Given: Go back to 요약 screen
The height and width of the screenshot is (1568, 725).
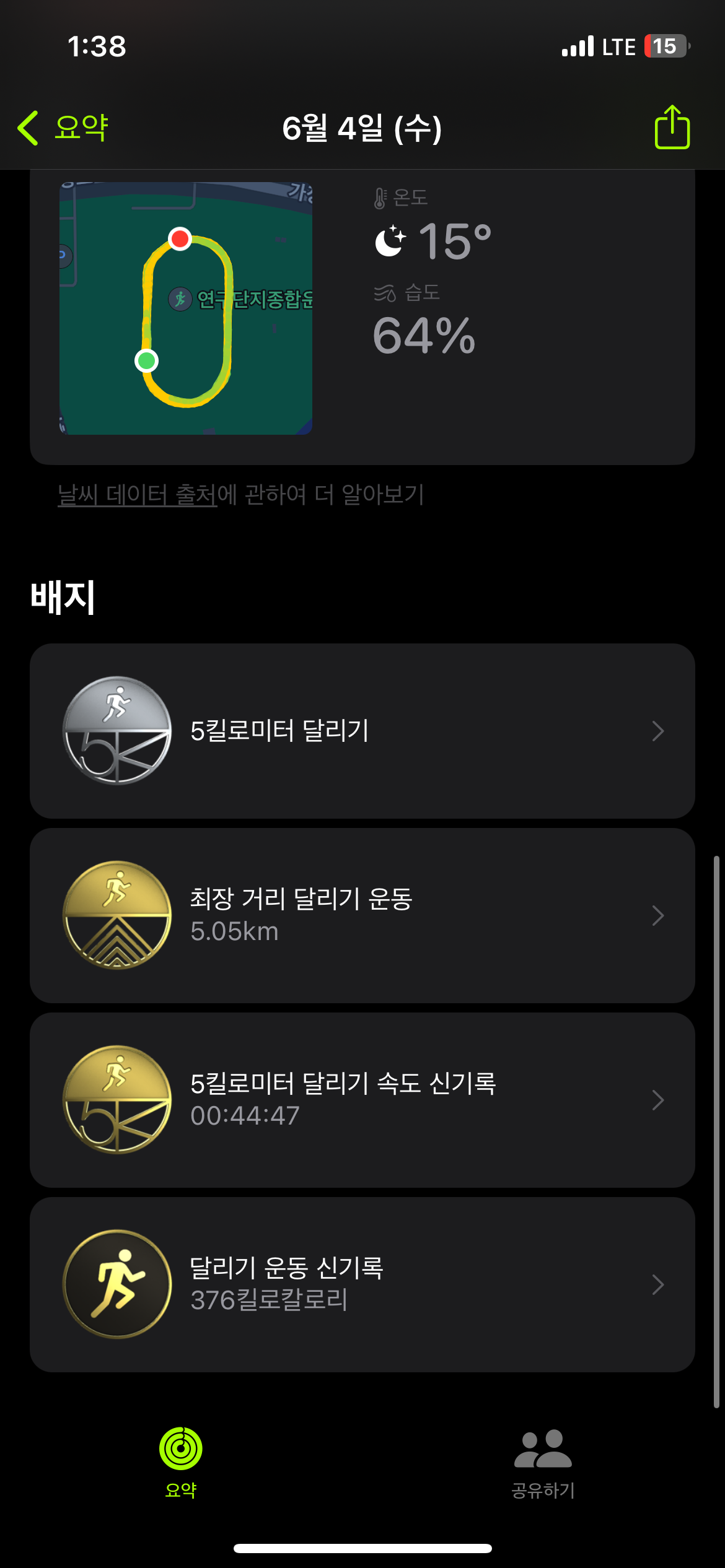Looking at the screenshot, I should 63,128.
